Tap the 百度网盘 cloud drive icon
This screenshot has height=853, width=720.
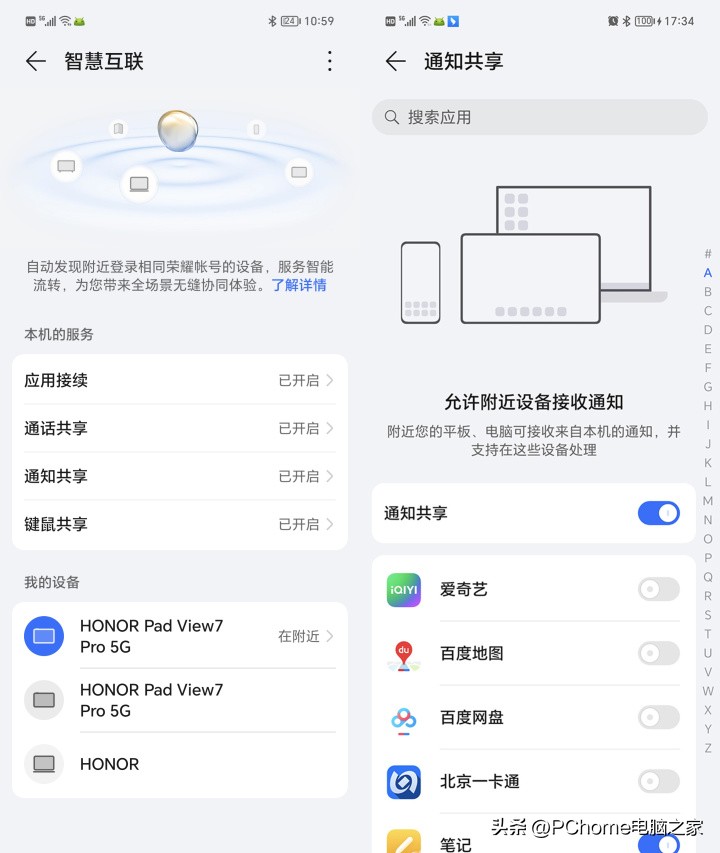[x=403, y=717]
